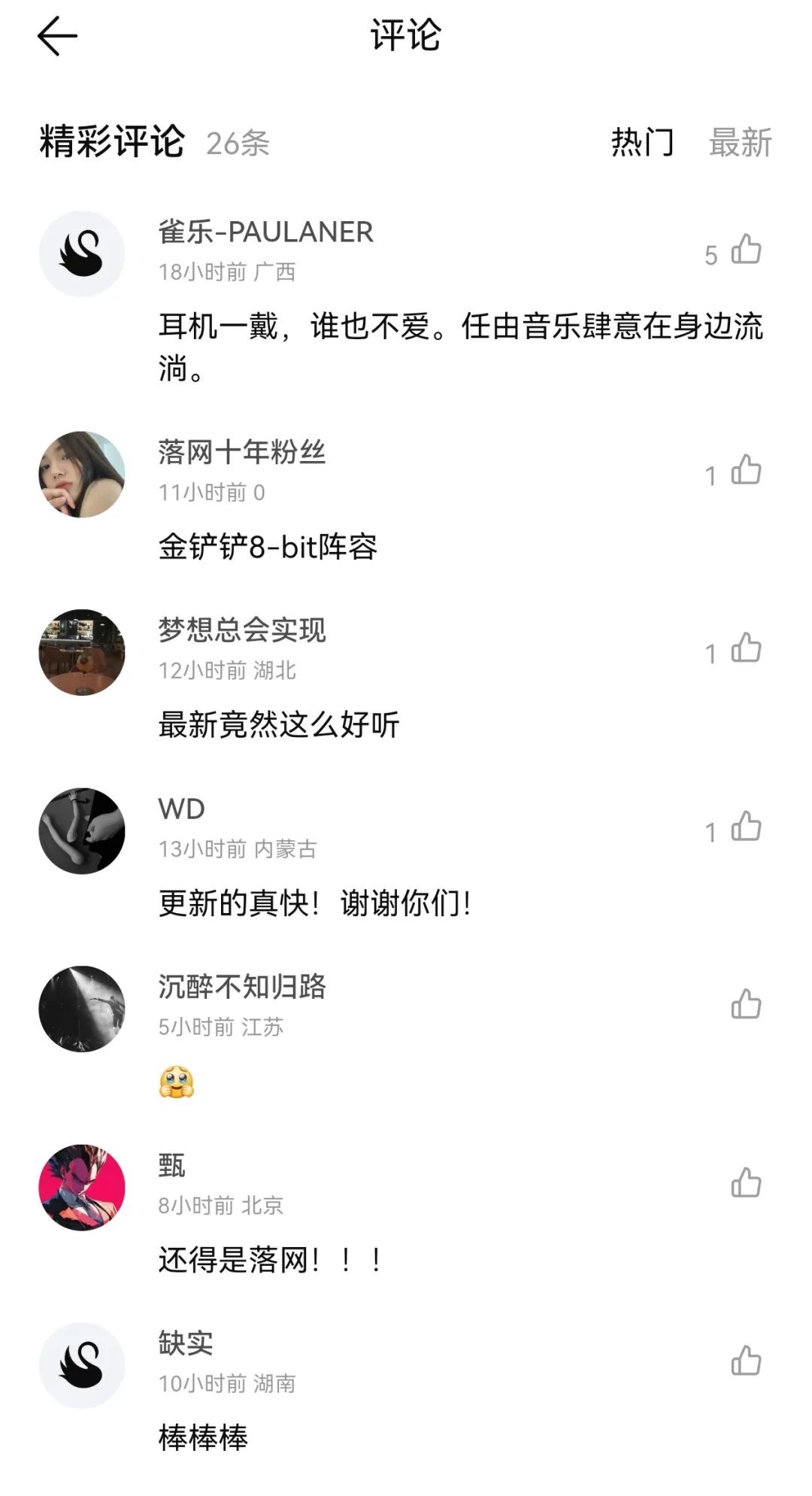Open 甄's profile avatar

[82, 1187]
